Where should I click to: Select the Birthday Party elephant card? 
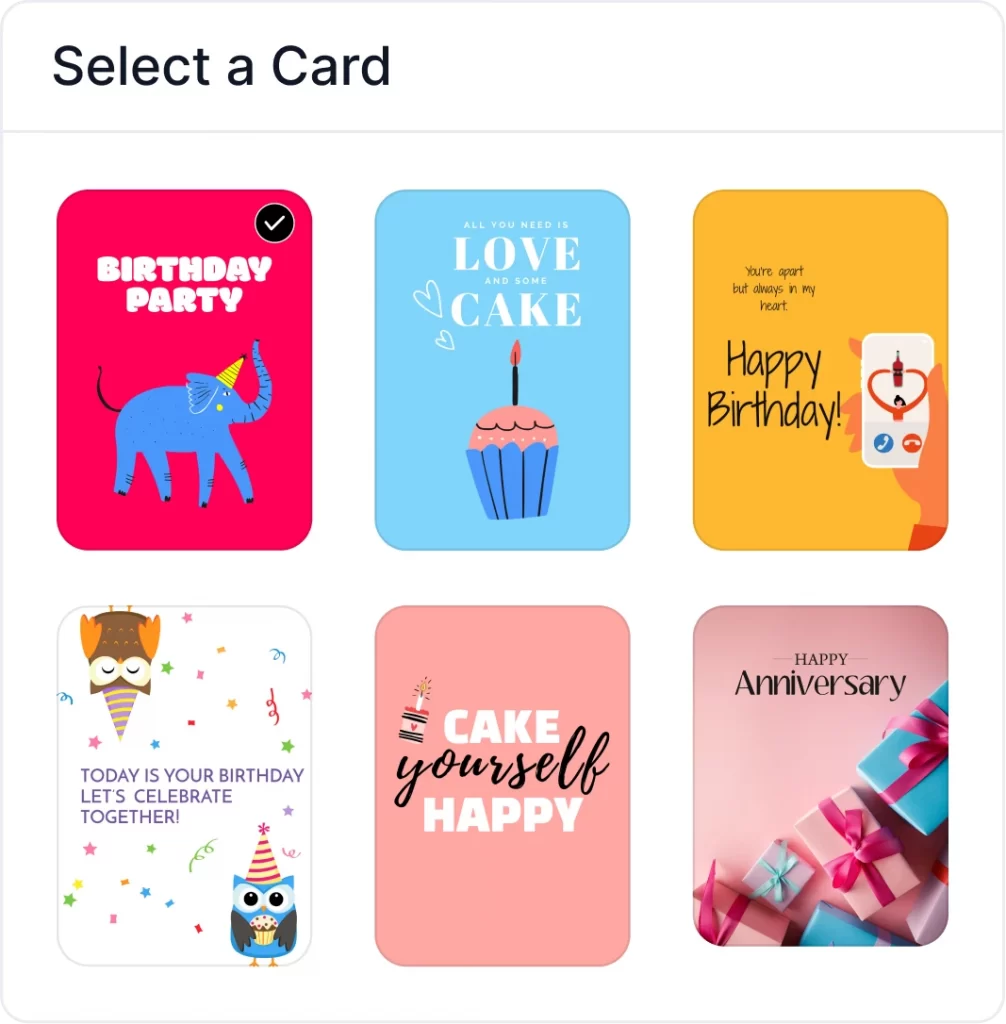[184, 370]
